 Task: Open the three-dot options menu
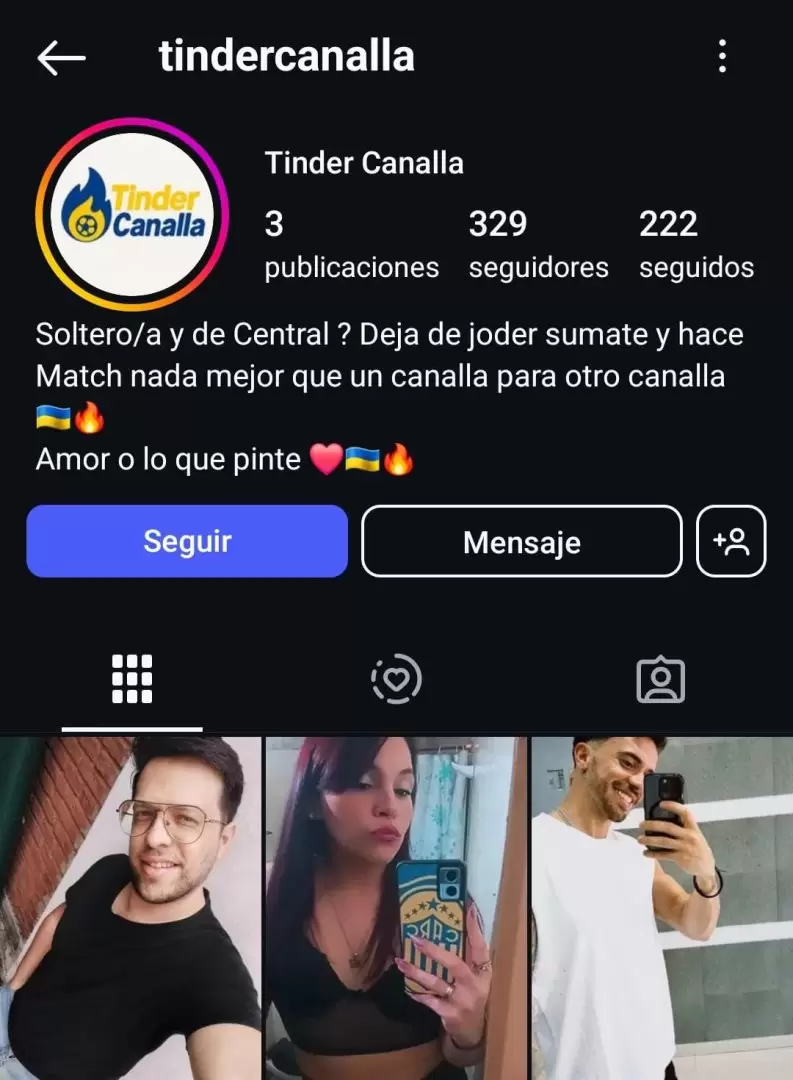pyautogui.click(x=723, y=57)
